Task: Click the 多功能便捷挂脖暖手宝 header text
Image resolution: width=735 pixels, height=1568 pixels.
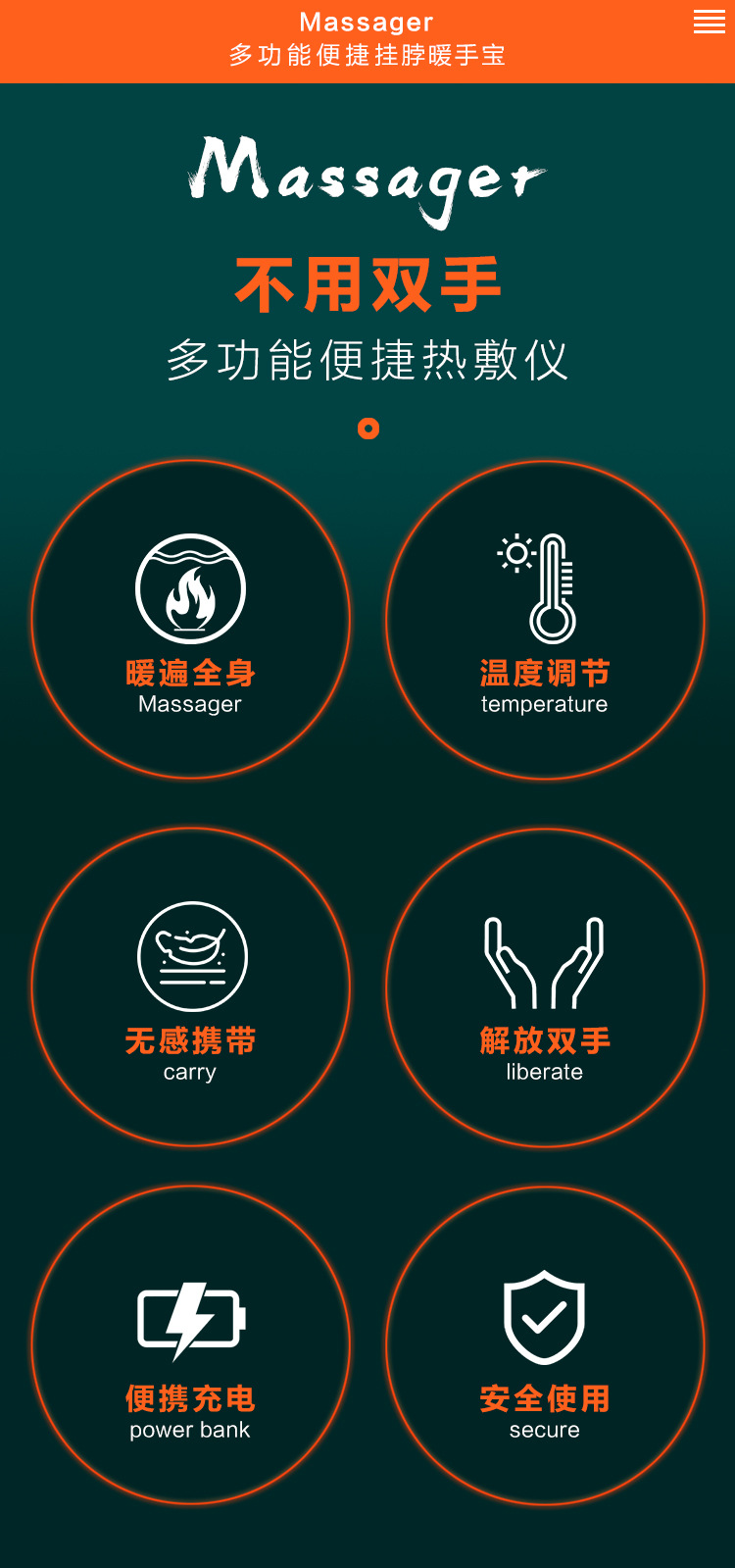Action: tap(366, 56)
